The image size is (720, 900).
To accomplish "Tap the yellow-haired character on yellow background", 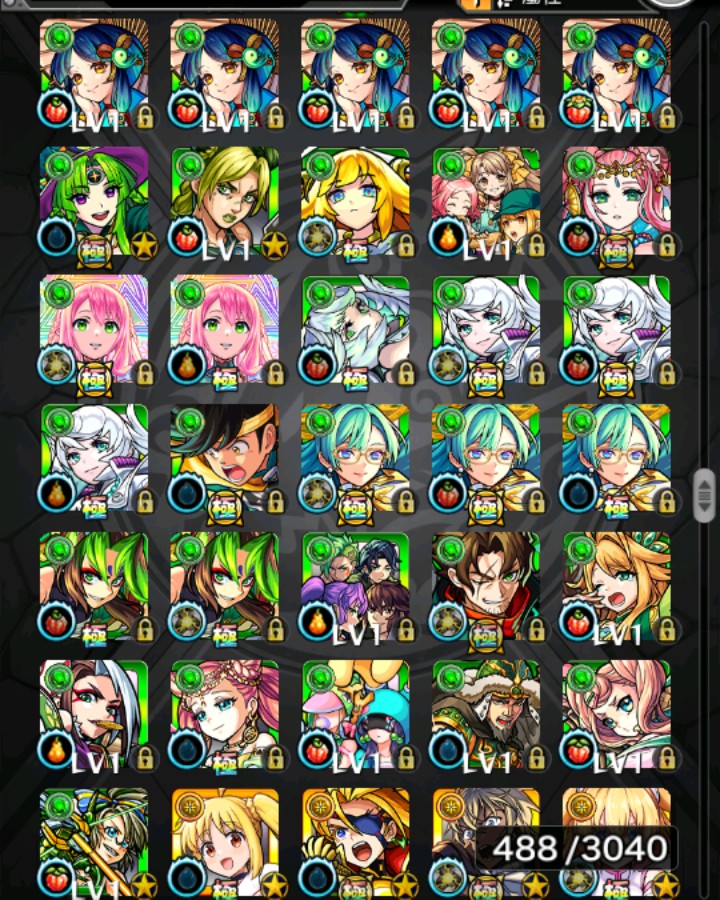I will pos(355,201).
